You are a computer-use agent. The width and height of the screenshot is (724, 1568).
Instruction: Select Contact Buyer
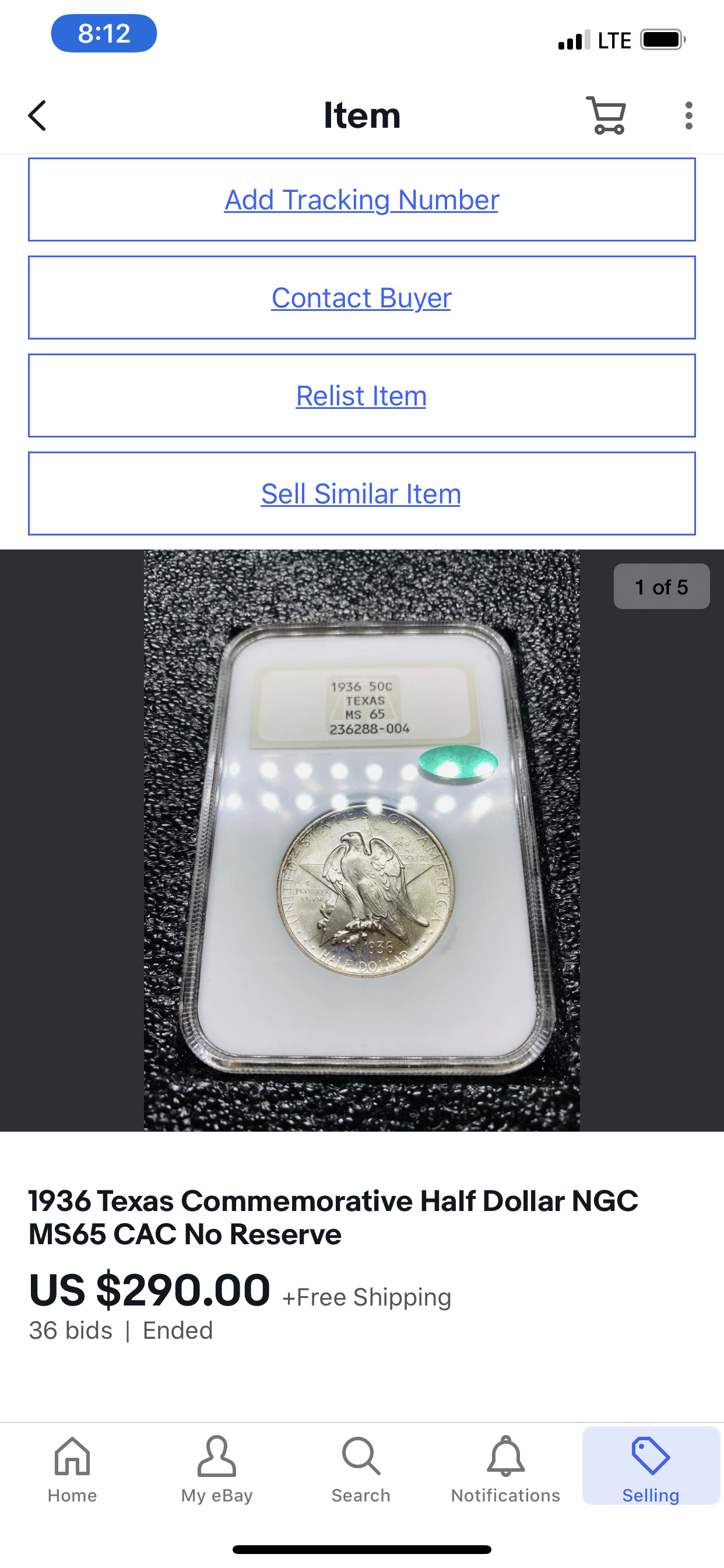coord(361,297)
